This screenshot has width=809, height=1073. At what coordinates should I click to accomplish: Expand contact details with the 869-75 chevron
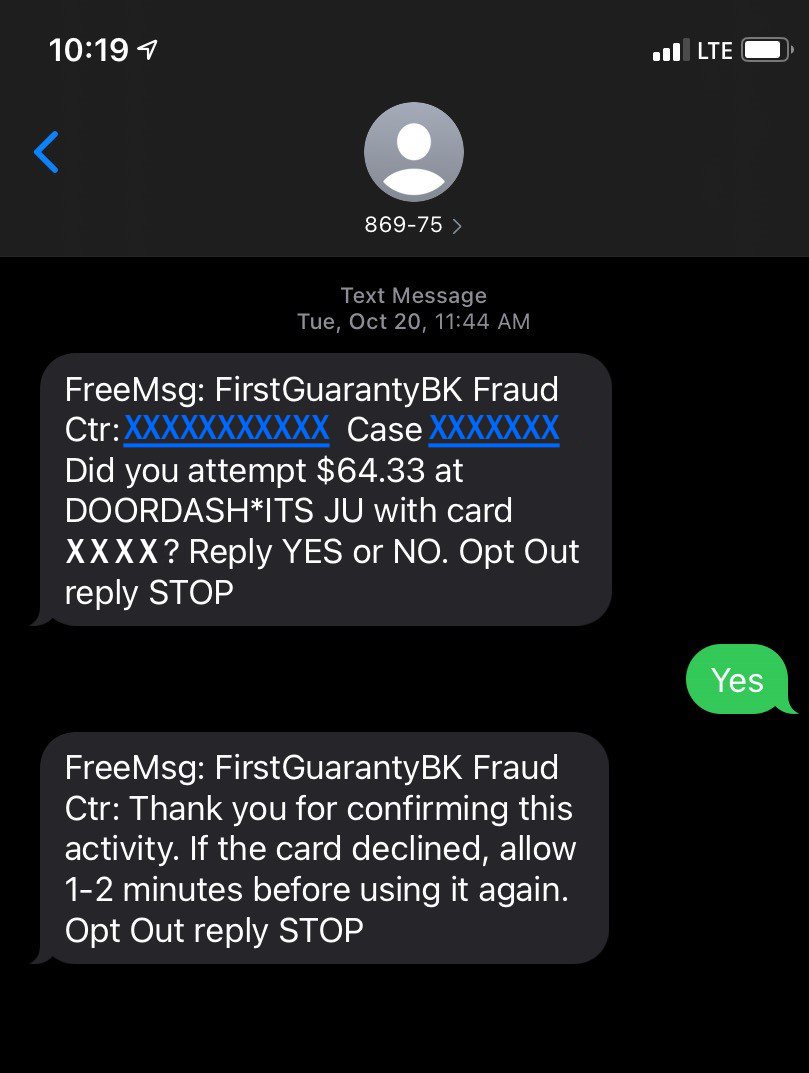click(x=457, y=225)
